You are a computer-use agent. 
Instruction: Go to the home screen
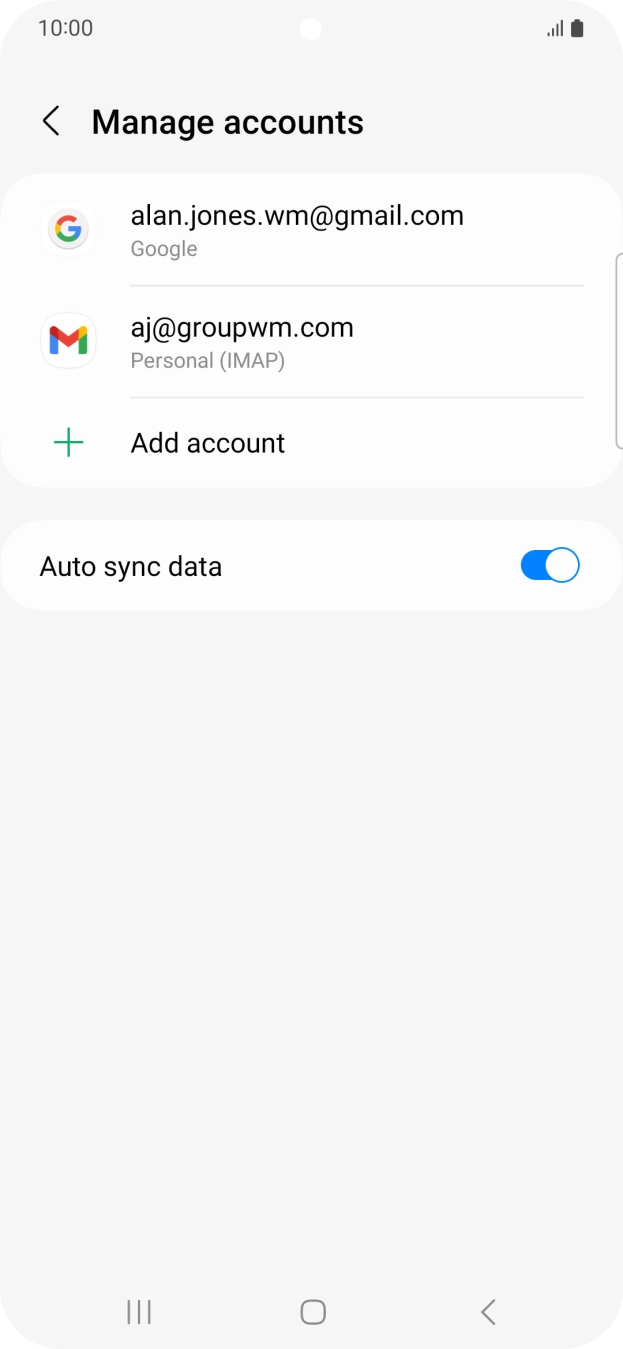tap(313, 1312)
